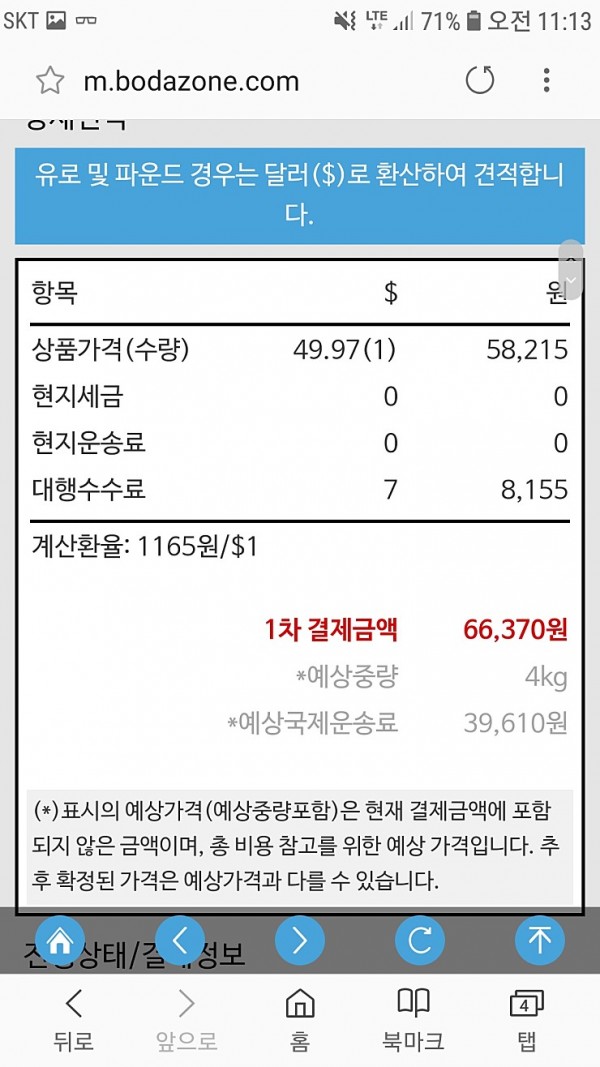
Task: Go back with the 뒤로 button
Action: [x=73, y=1019]
